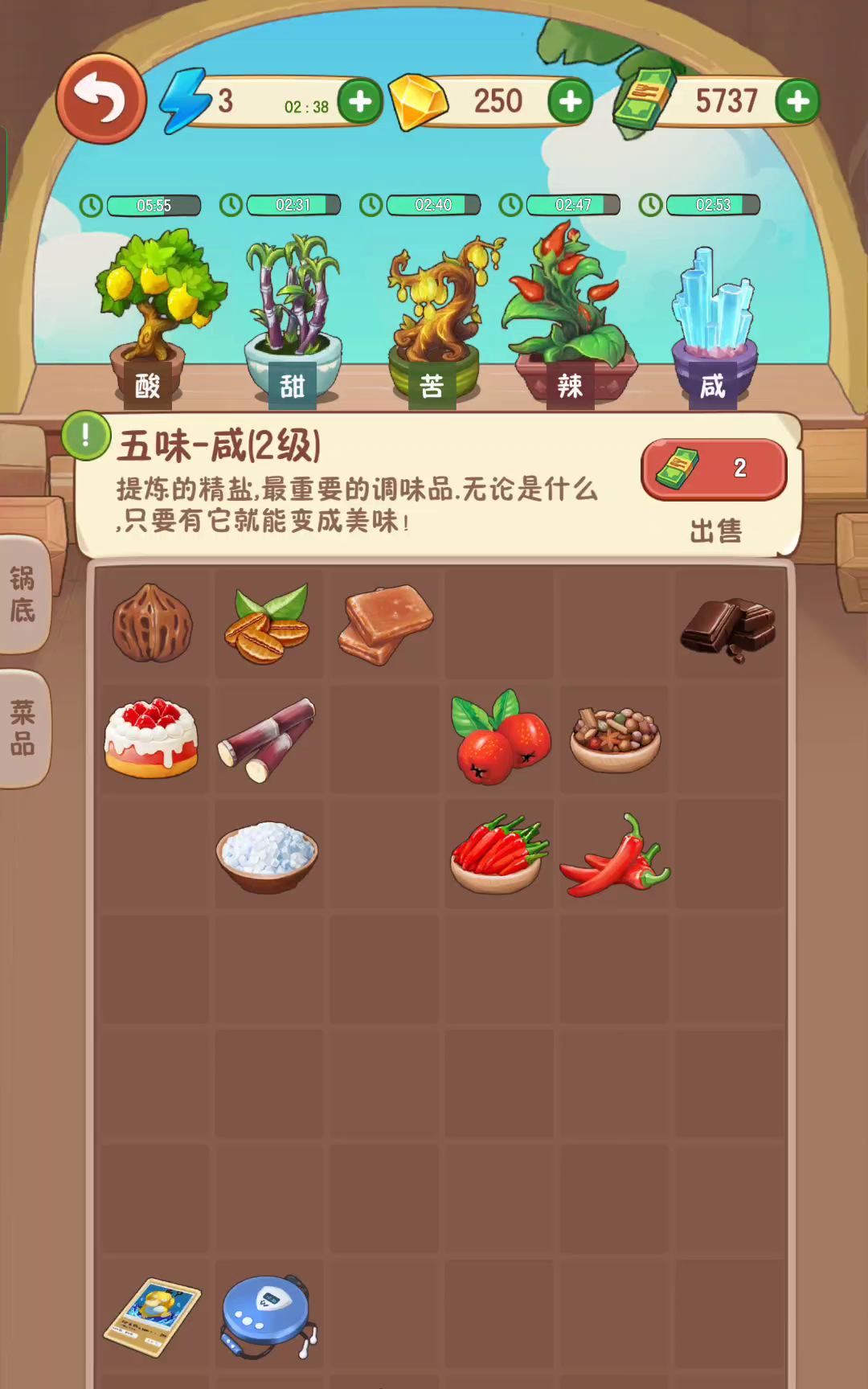Screen dimensions: 868x1389
Task: Select the bowl of salt item
Action: click(x=267, y=857)
